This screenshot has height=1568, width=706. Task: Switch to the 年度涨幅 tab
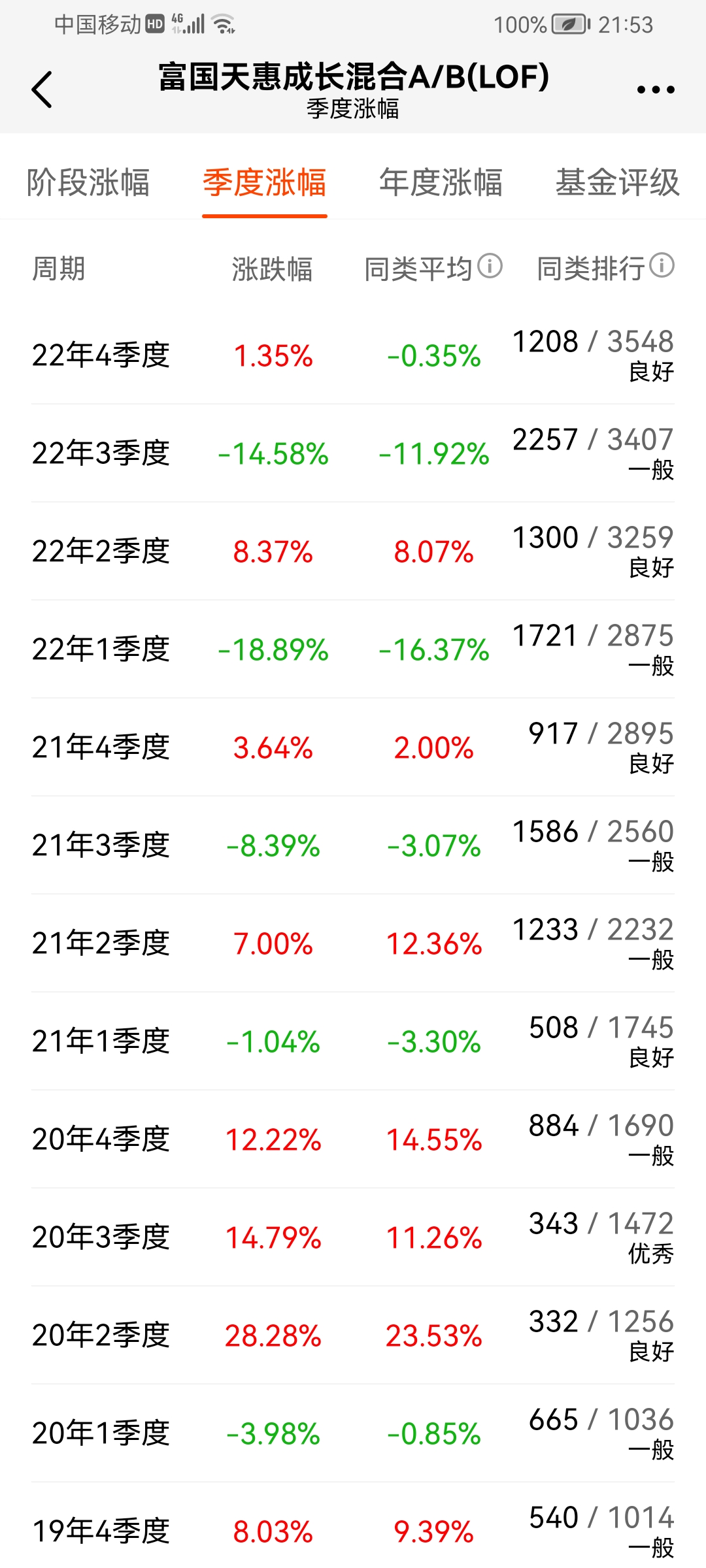(x=441, y=182)
